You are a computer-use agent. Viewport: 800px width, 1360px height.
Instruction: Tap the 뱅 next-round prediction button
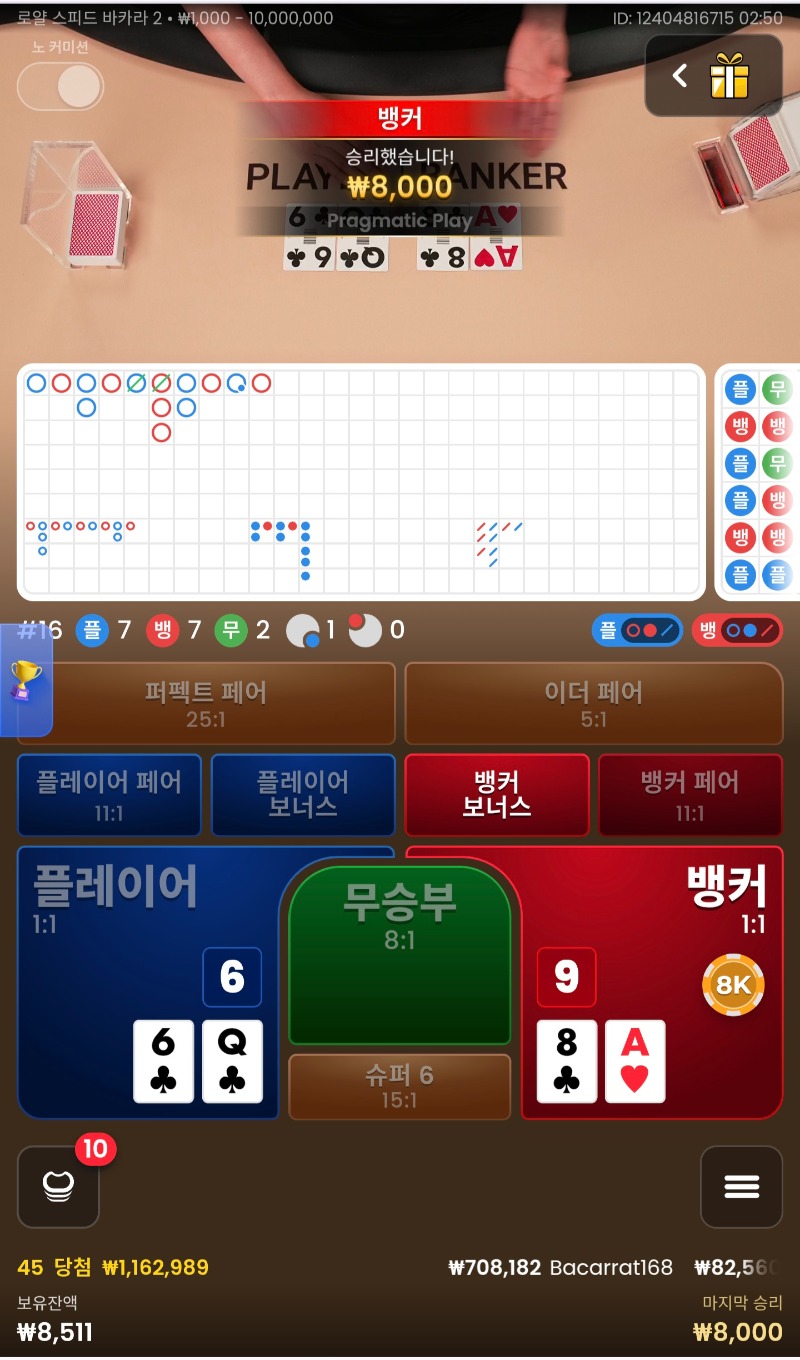click(x=737, y=630)
